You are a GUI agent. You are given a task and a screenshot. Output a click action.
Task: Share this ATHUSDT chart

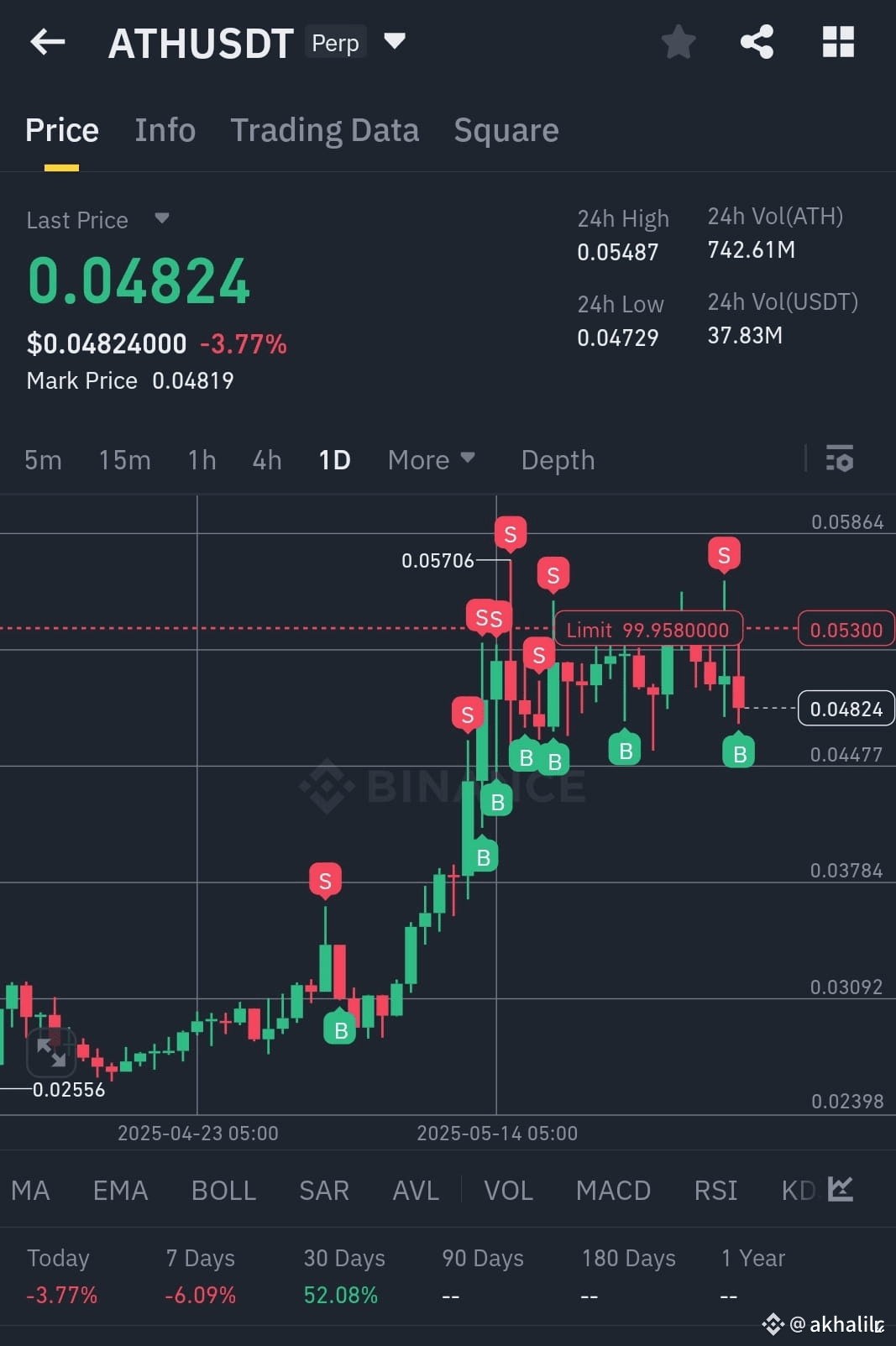(x=757, y=41)
